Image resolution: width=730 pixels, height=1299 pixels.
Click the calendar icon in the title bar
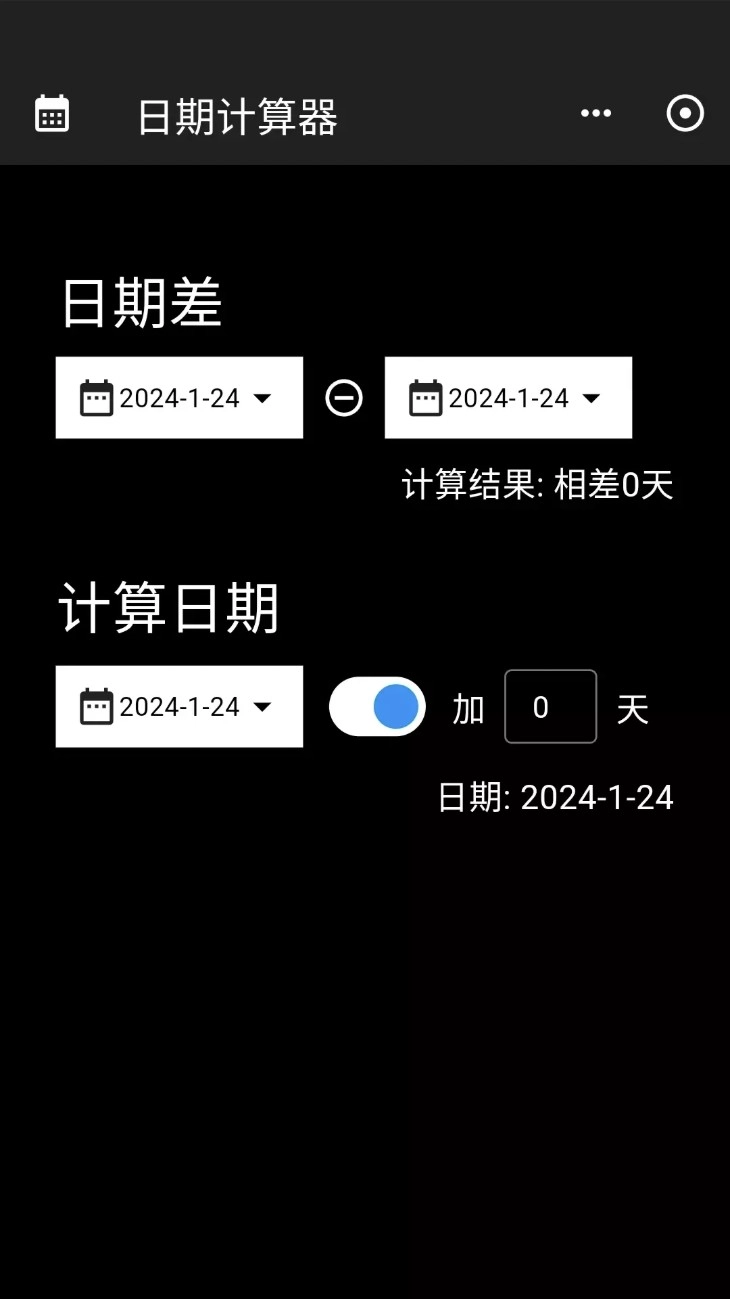[x=51, y=113]
